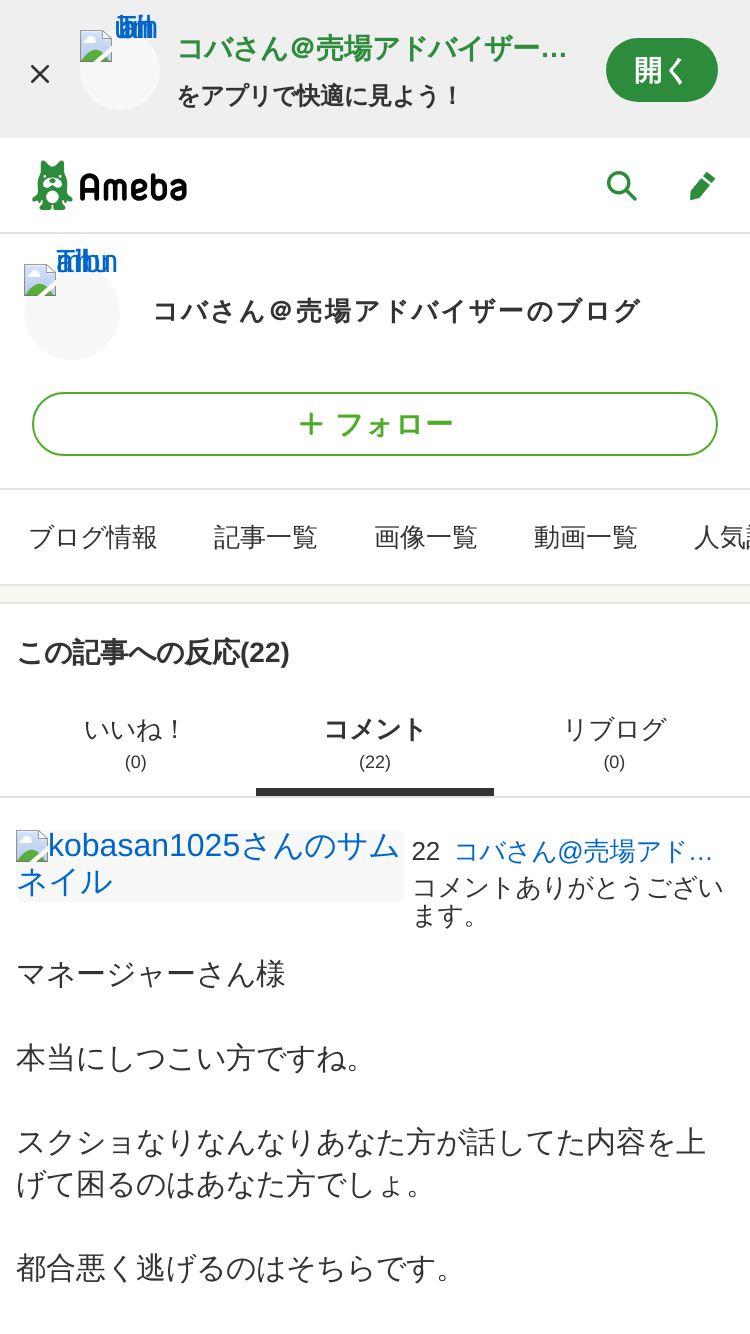Open commenter link コバさん@売場アド…
Image resolution: width=750 pixels, height=1334 pixels.
583,851
